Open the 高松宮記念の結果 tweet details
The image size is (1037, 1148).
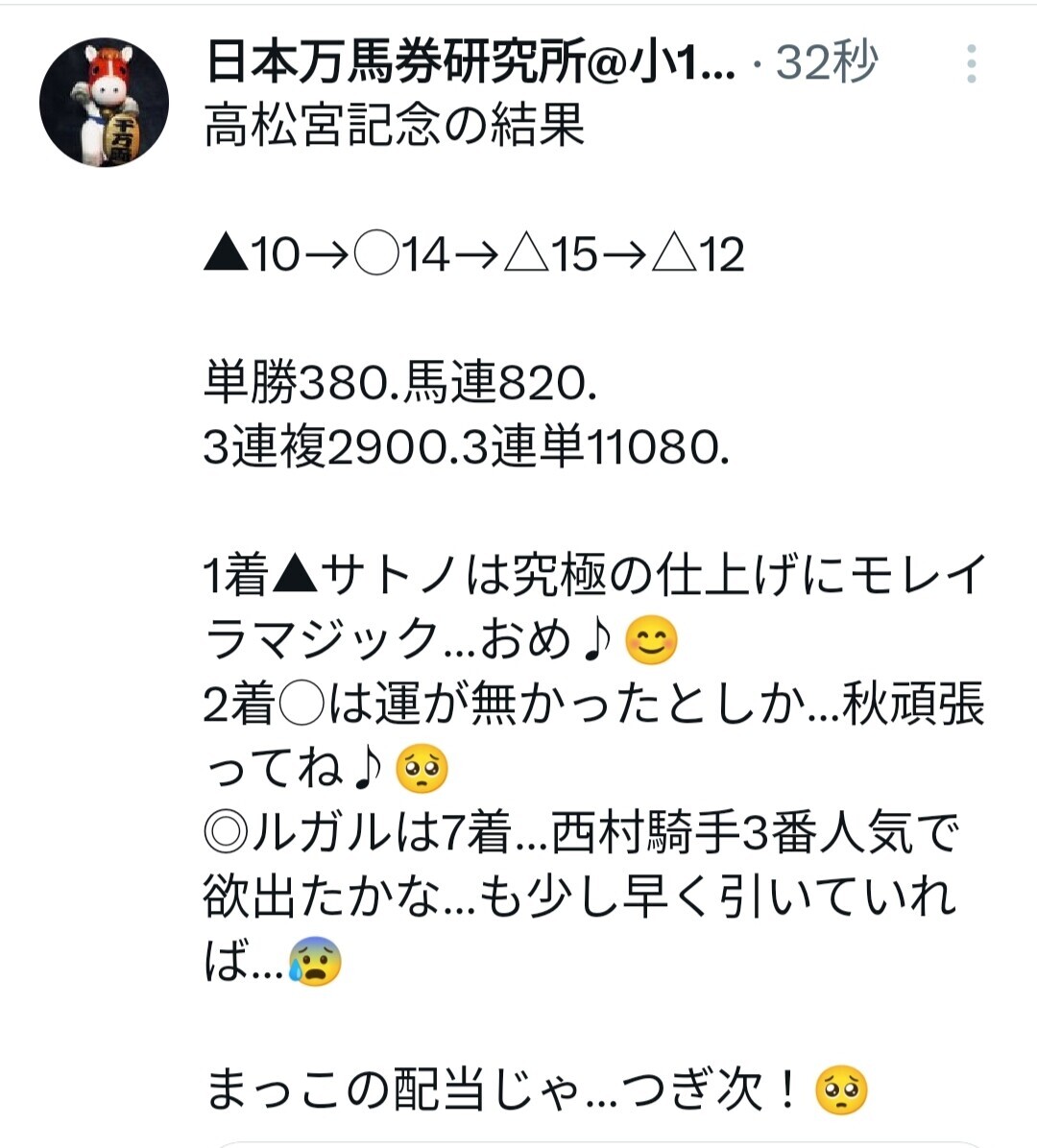coord(576,576)
